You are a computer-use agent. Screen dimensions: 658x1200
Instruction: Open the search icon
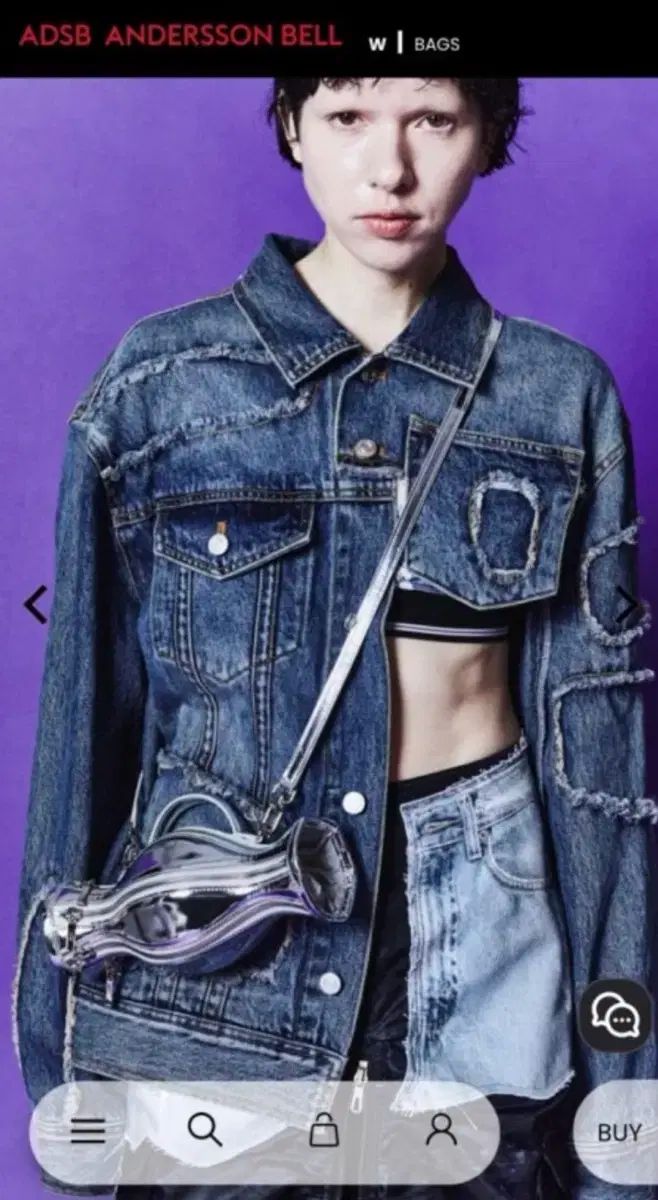click(x=205, y=1130)
